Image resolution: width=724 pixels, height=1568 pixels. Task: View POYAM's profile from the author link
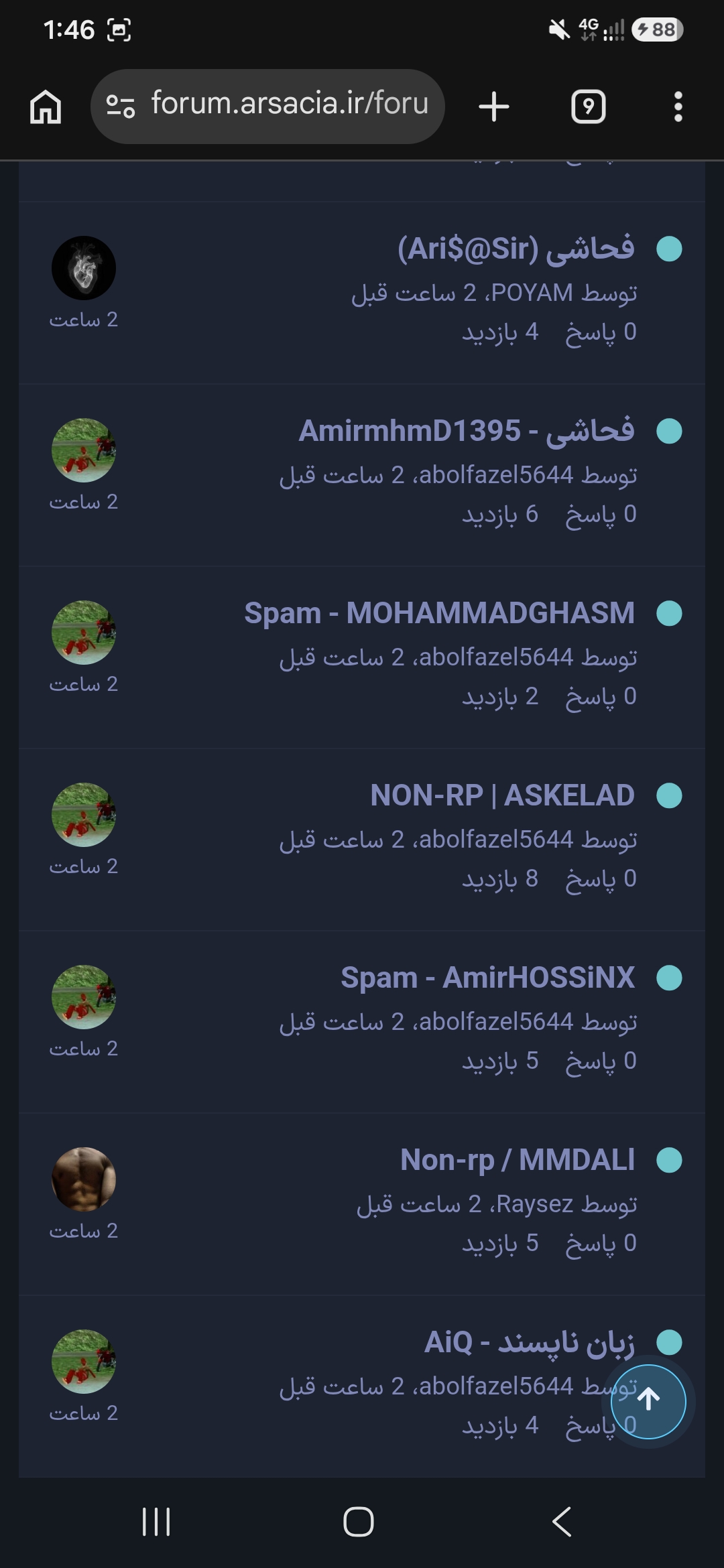pyautogui.click(x=532, y=293)
